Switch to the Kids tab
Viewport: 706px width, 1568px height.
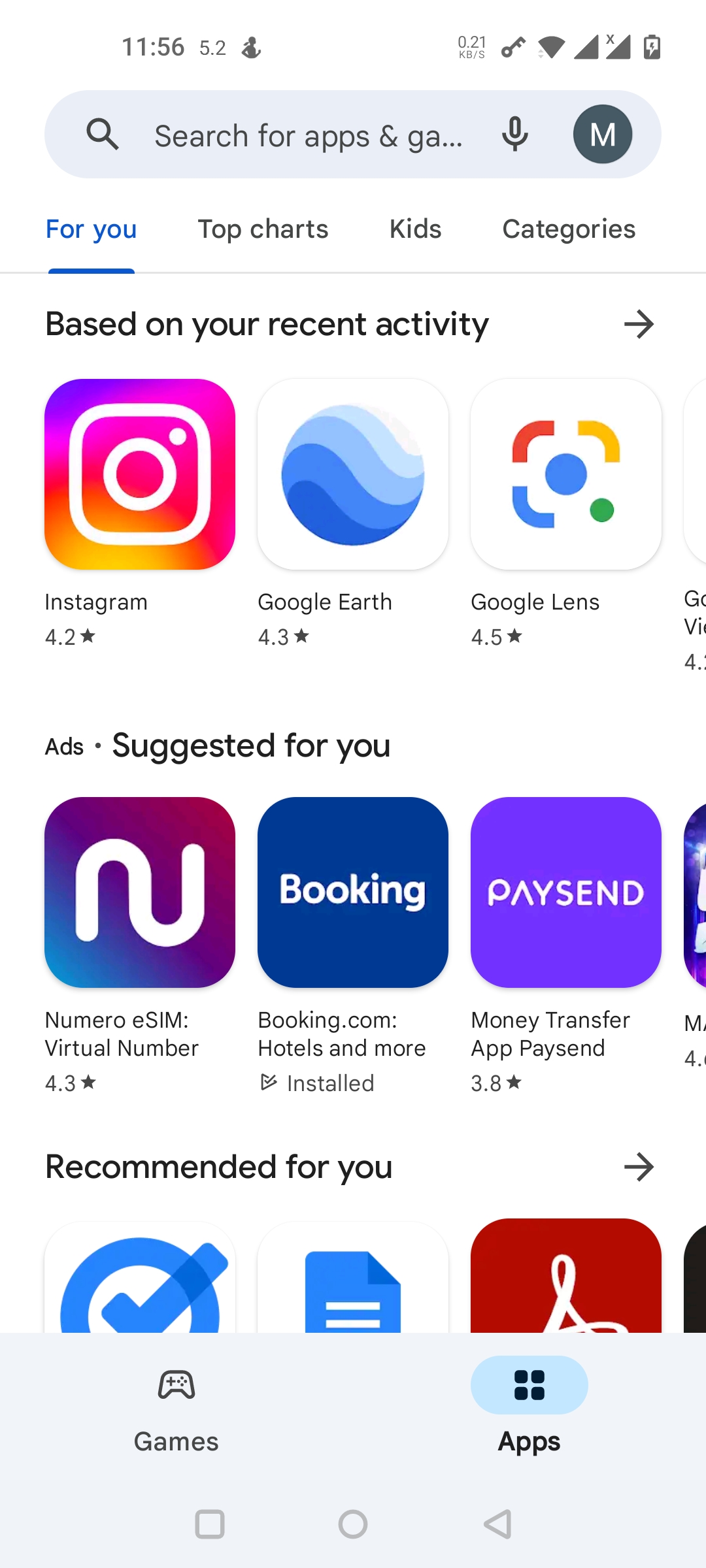click(415, 229)
